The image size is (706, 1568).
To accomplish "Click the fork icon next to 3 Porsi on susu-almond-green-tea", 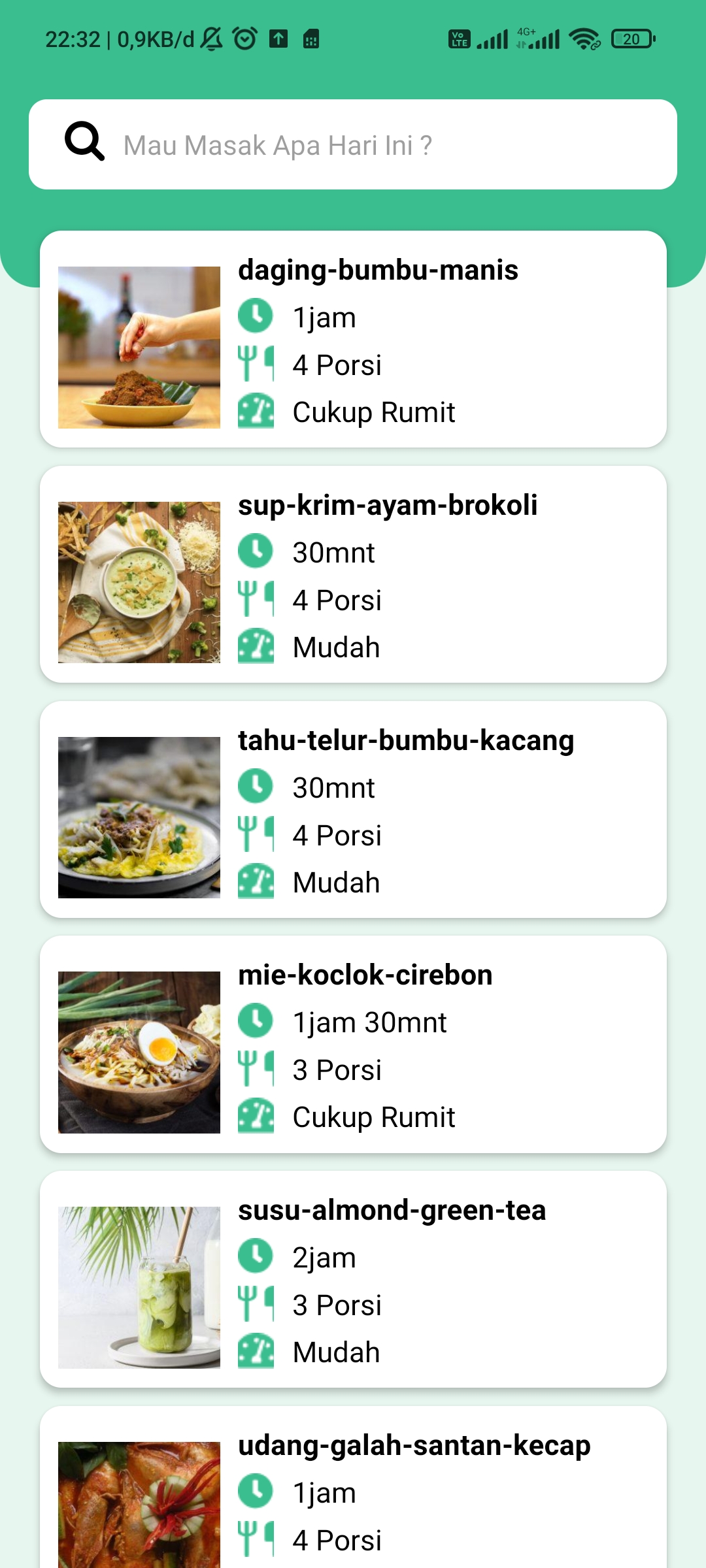I will click(x=256, y=1305).
